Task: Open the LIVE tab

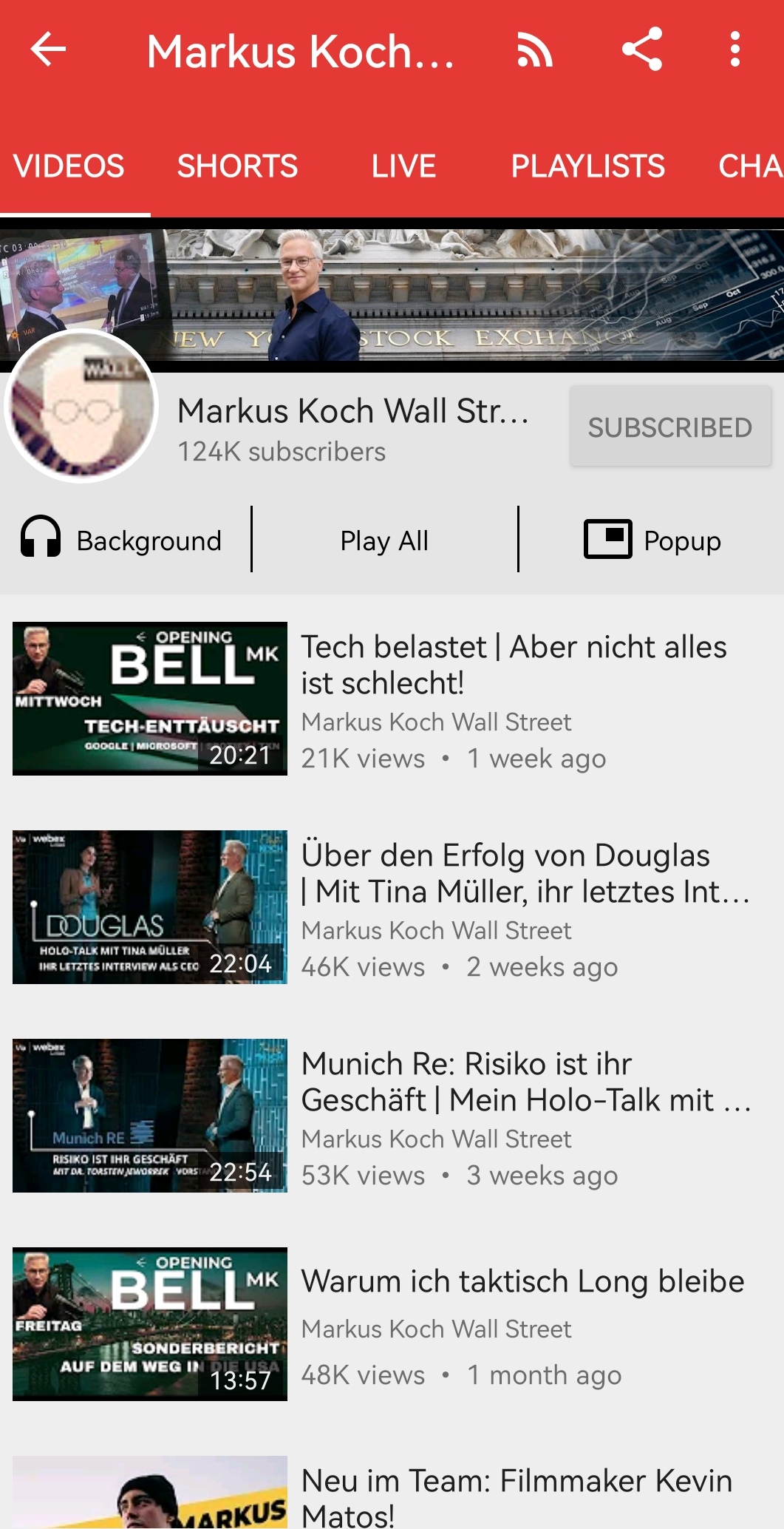Action: click(x=403, y=166)
